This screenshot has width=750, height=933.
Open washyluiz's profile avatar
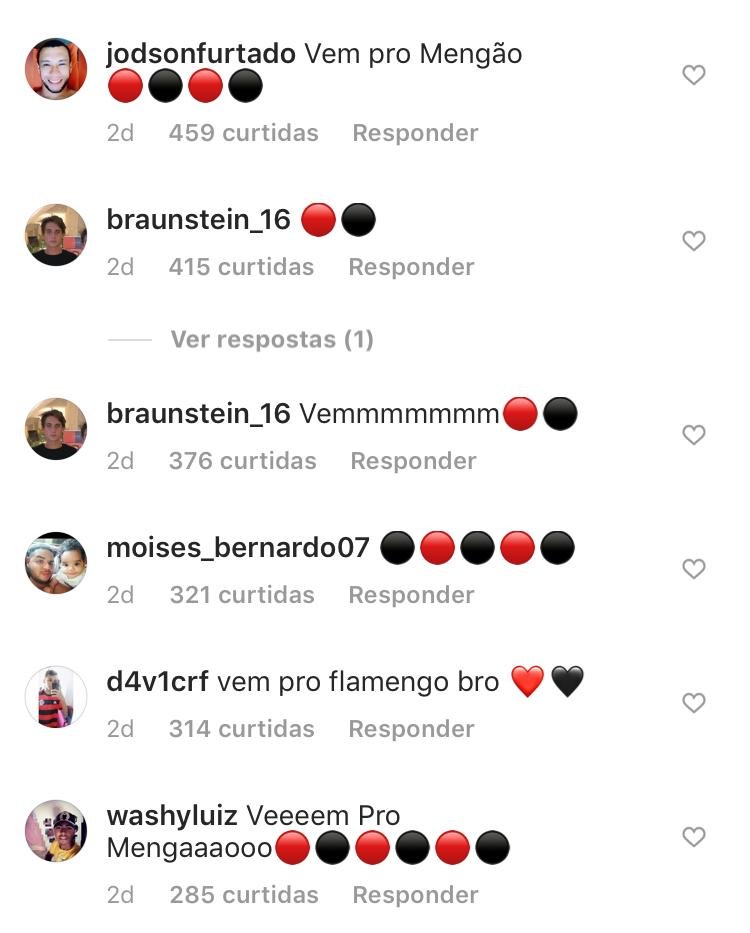pos(56,831)
